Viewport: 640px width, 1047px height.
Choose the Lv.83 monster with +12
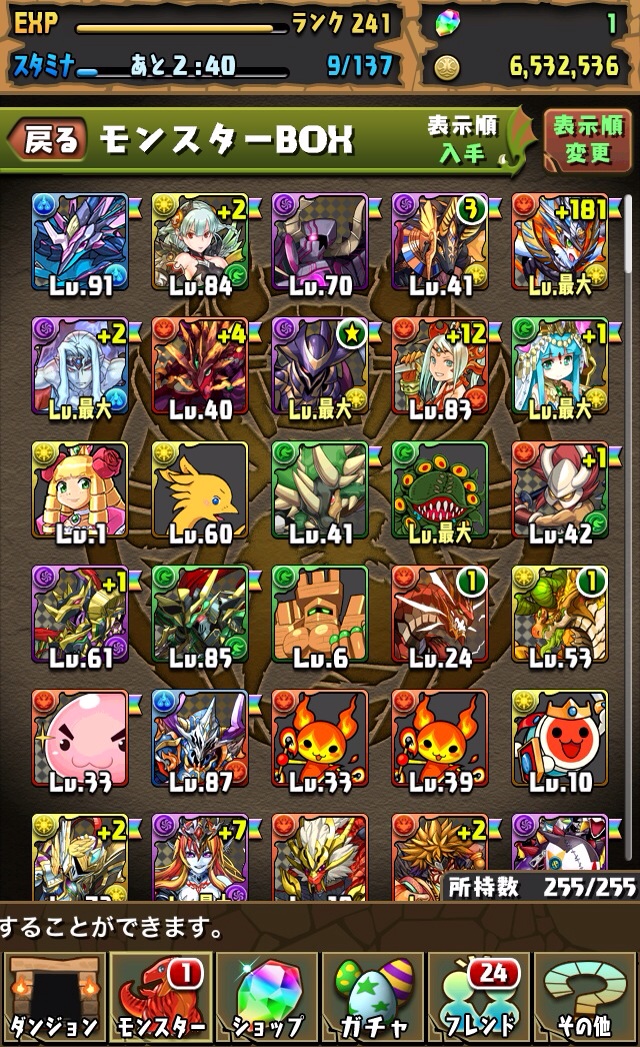440,367
